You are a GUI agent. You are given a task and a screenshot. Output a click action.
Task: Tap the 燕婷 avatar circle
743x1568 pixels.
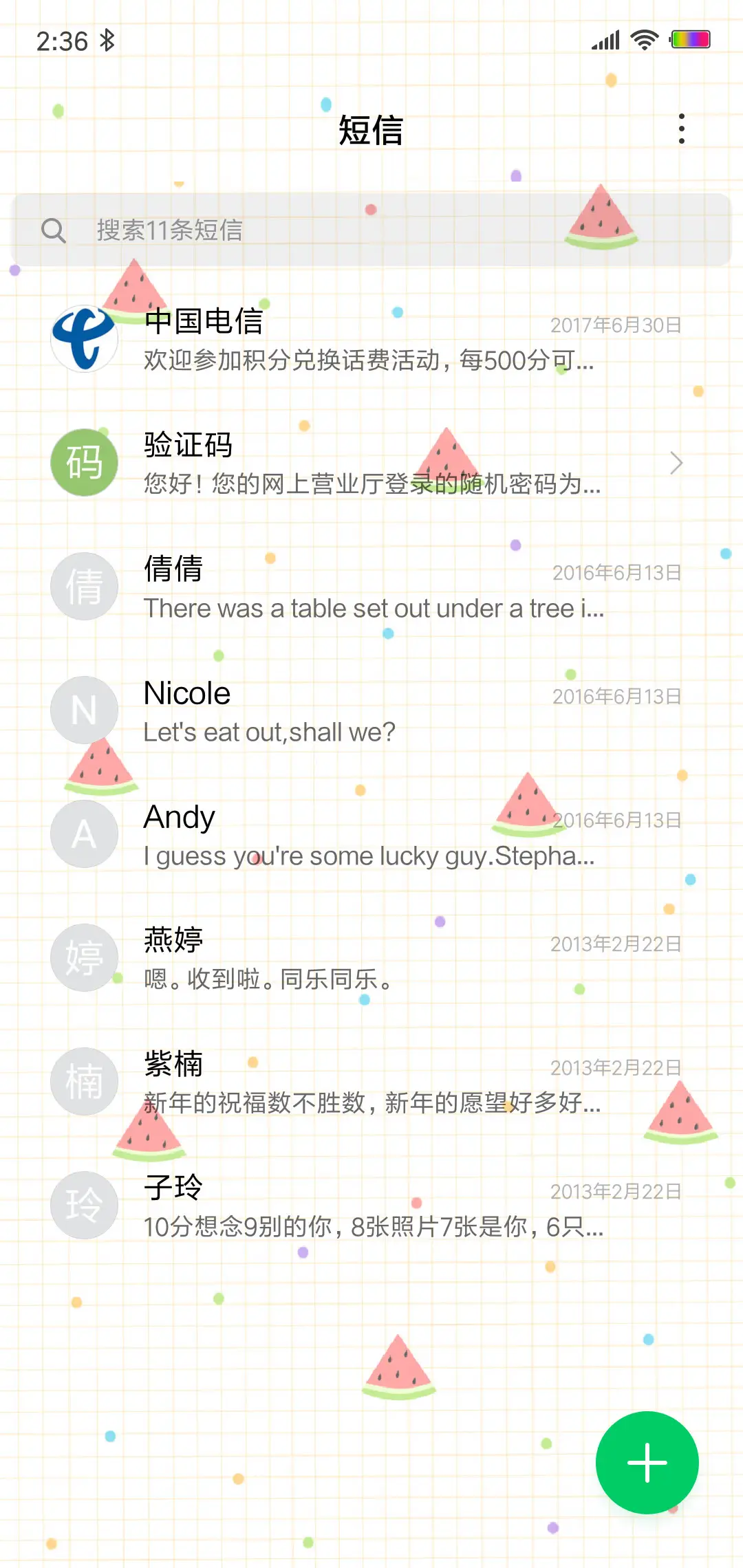click(x=84, y=957)
